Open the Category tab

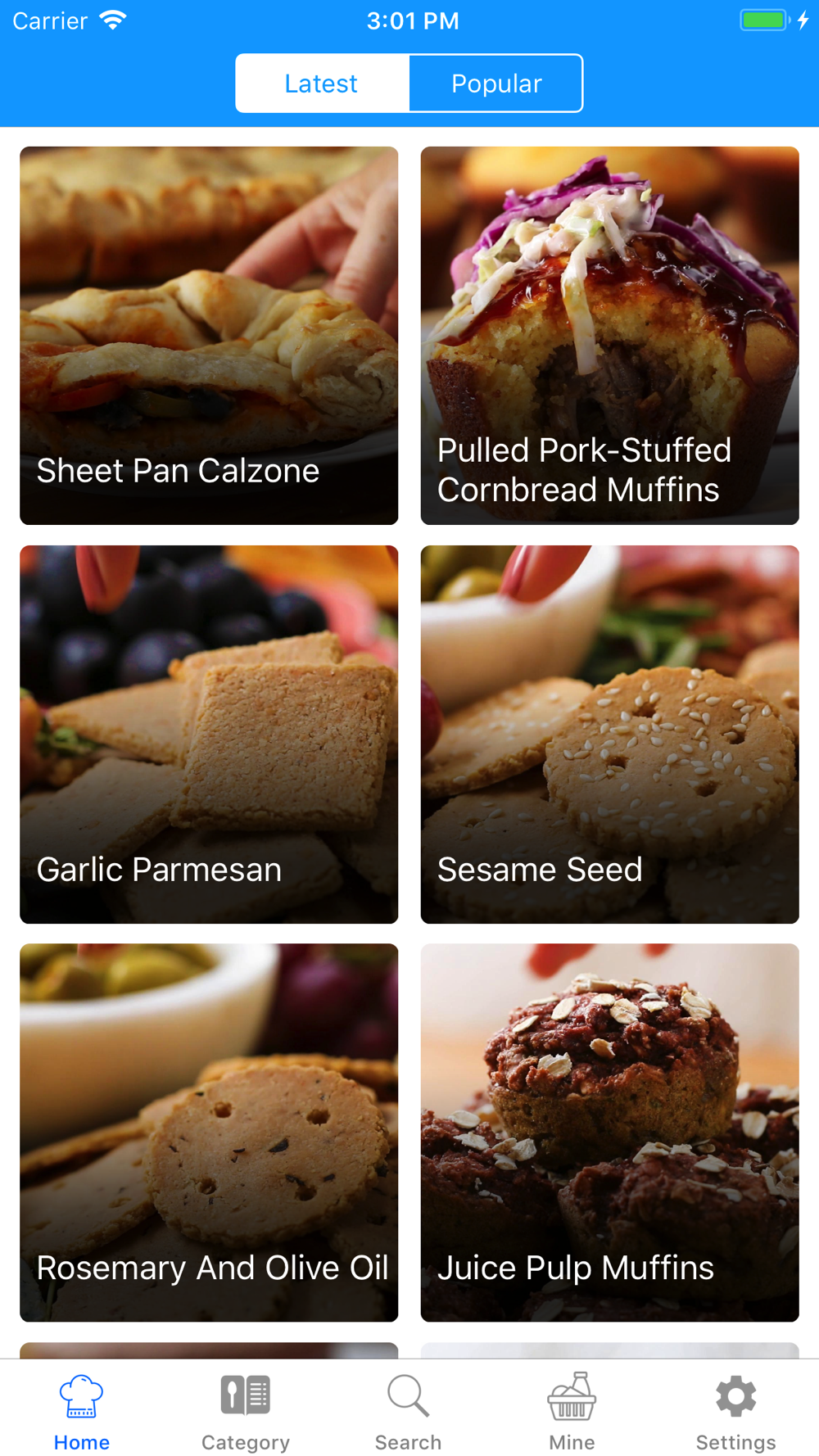point(246,1412)
